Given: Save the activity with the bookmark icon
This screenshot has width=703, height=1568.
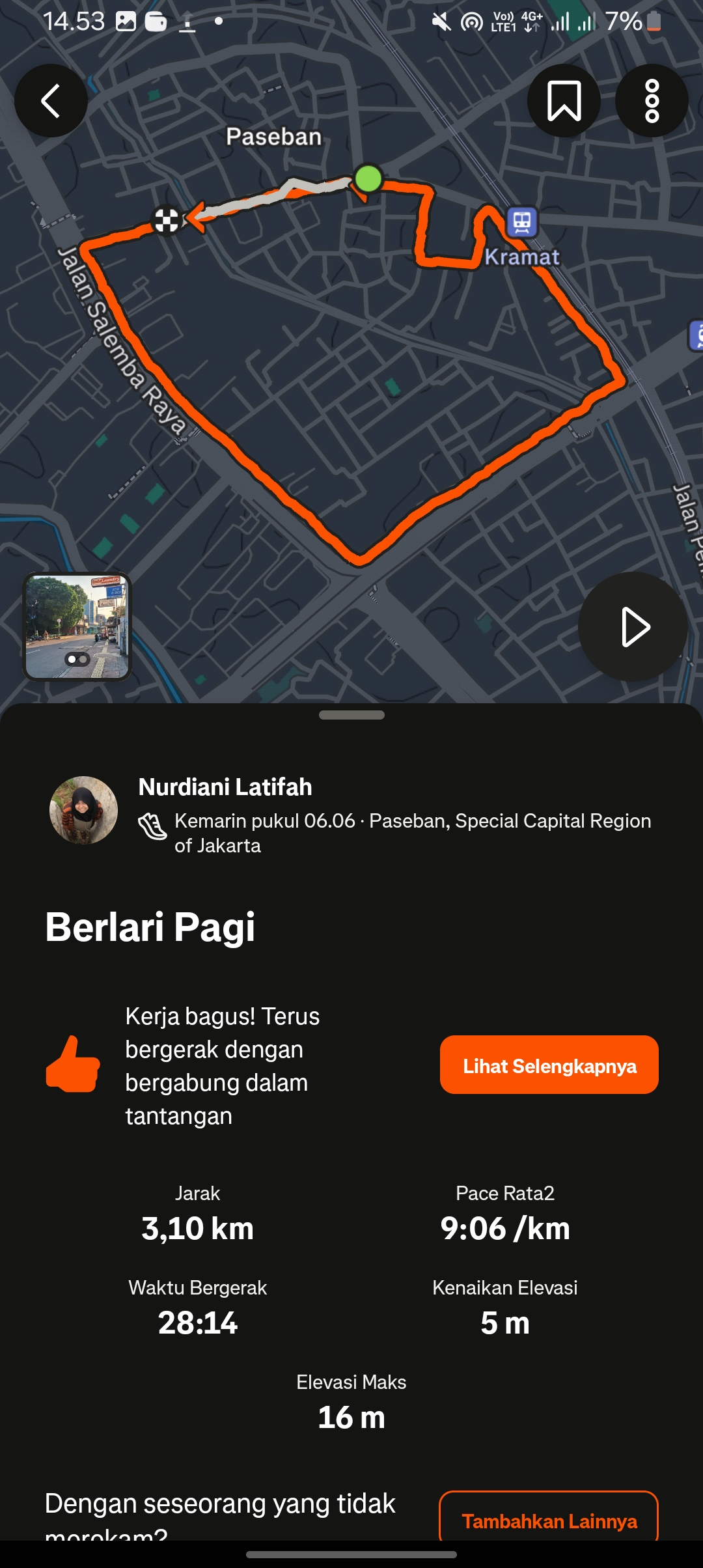Looking at the screenshot, I should point(564,100).
